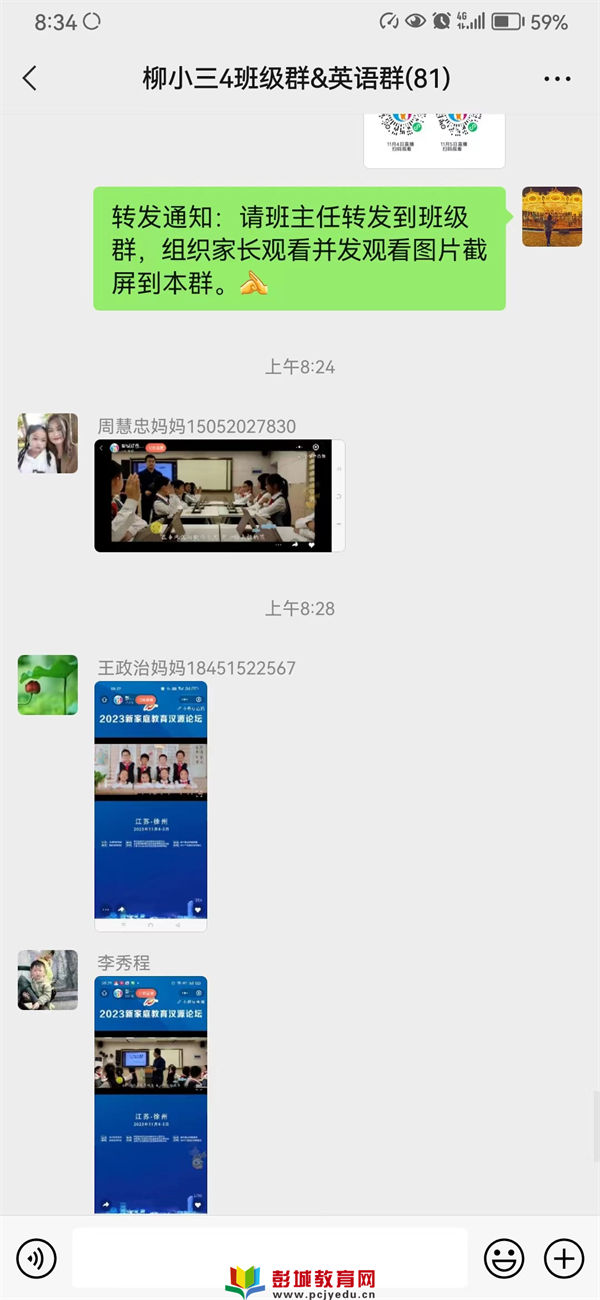This screenshot has width=600, height=1300.
Task: Open the emoji sticker panel
Action: point(504,1258)
